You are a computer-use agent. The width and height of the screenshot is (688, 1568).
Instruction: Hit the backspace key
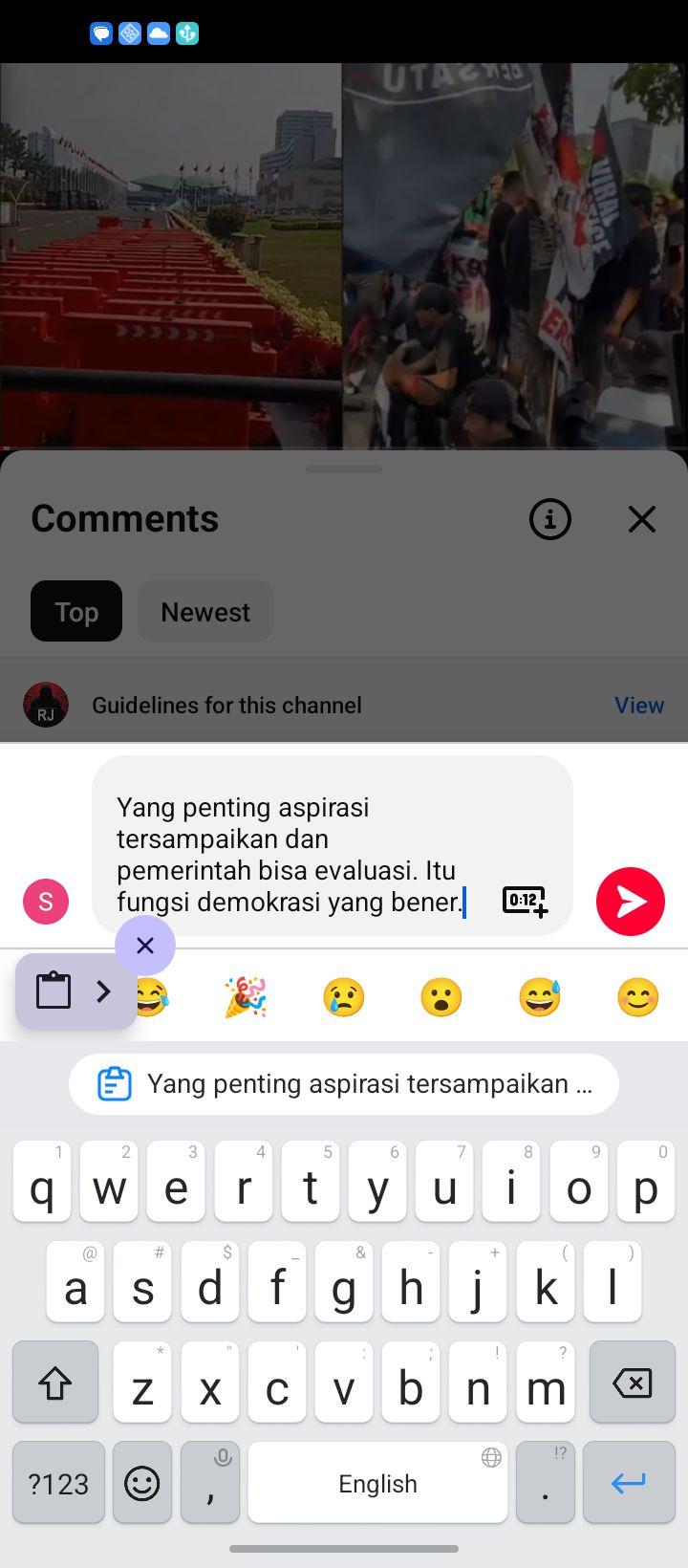click(x=632, y=1383)
